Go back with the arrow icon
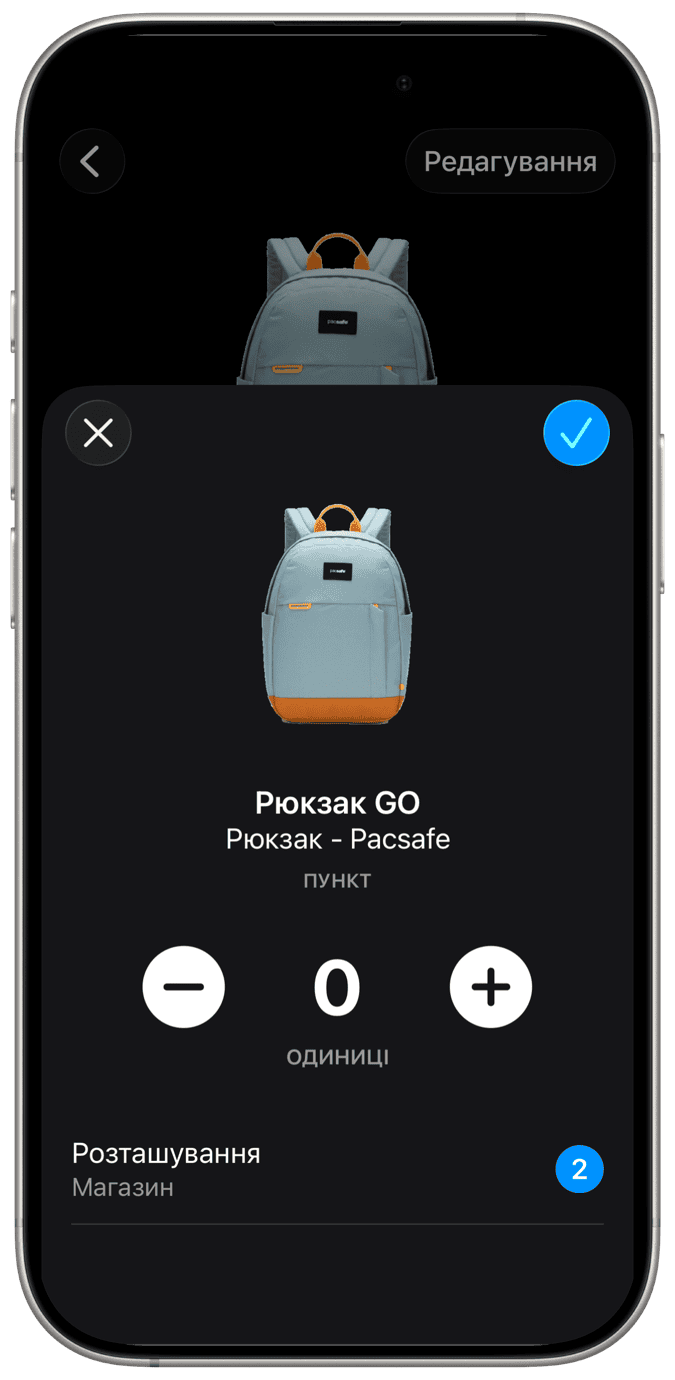Image resolution: width=675 pixels, height=1380 pixels. tap(92, 161)
